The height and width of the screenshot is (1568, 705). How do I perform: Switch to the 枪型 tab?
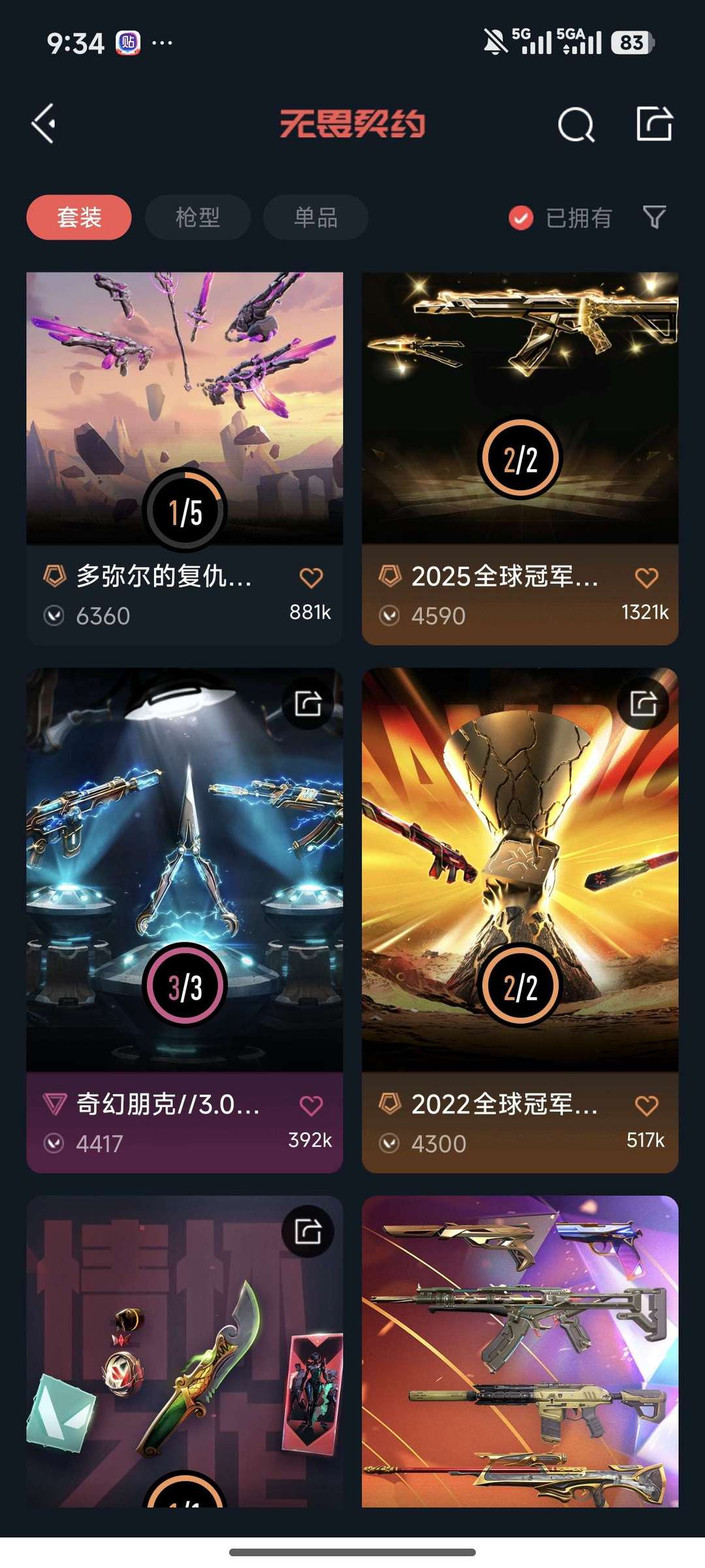[x=197, y=217]
